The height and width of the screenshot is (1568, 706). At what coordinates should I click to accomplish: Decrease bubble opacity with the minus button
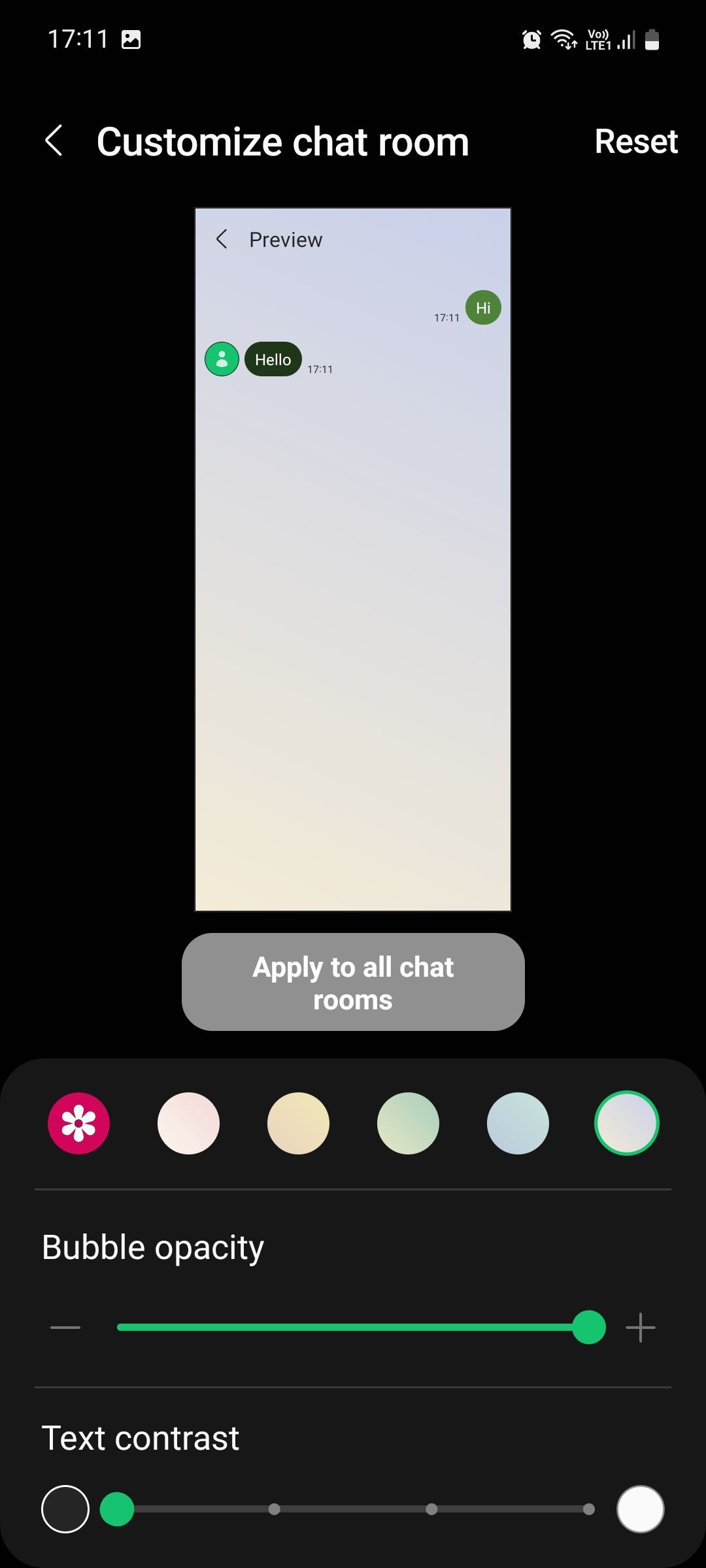pos(65,1328)
